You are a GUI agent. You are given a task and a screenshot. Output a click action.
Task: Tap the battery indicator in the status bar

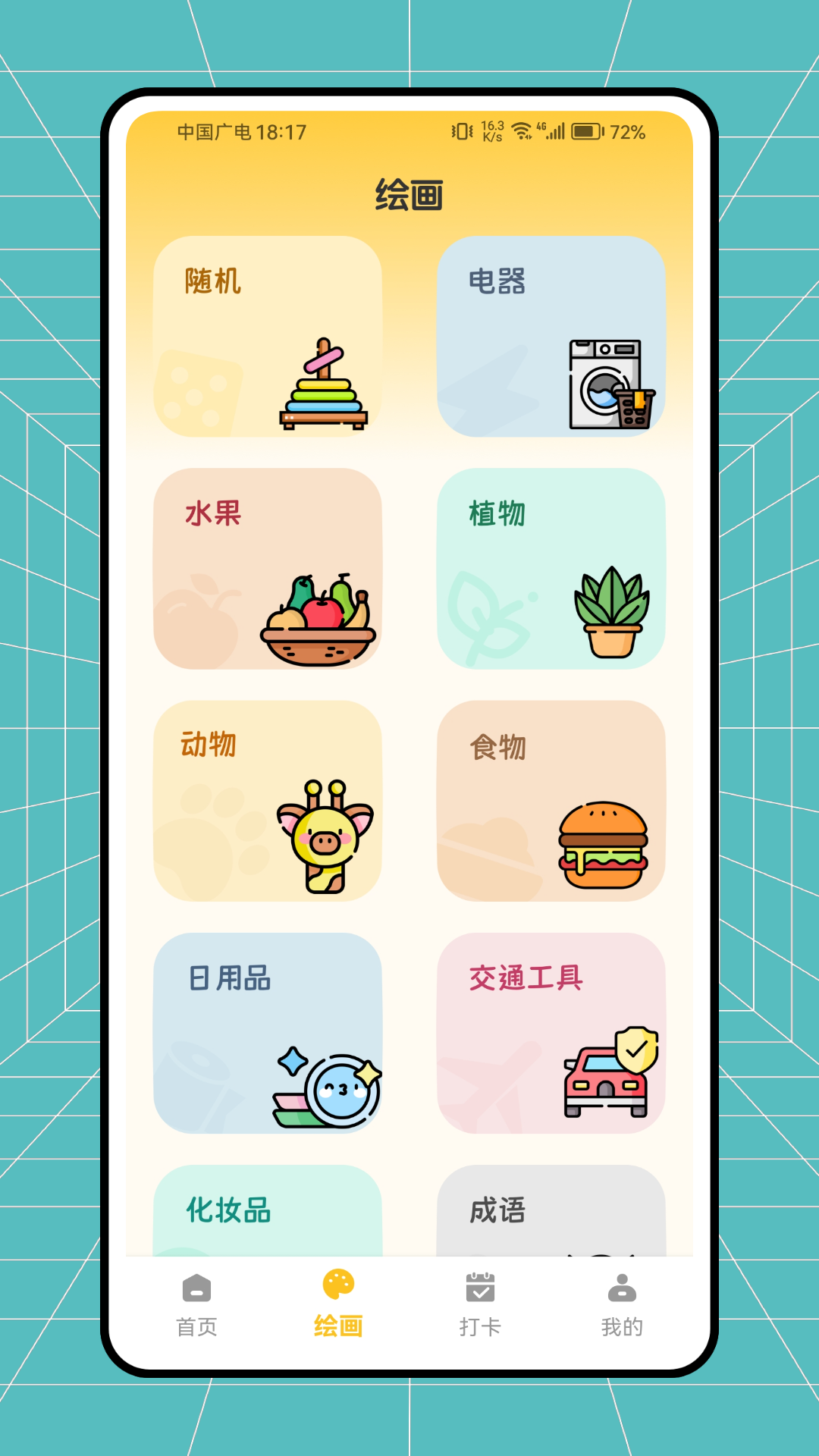click(588, 130)
